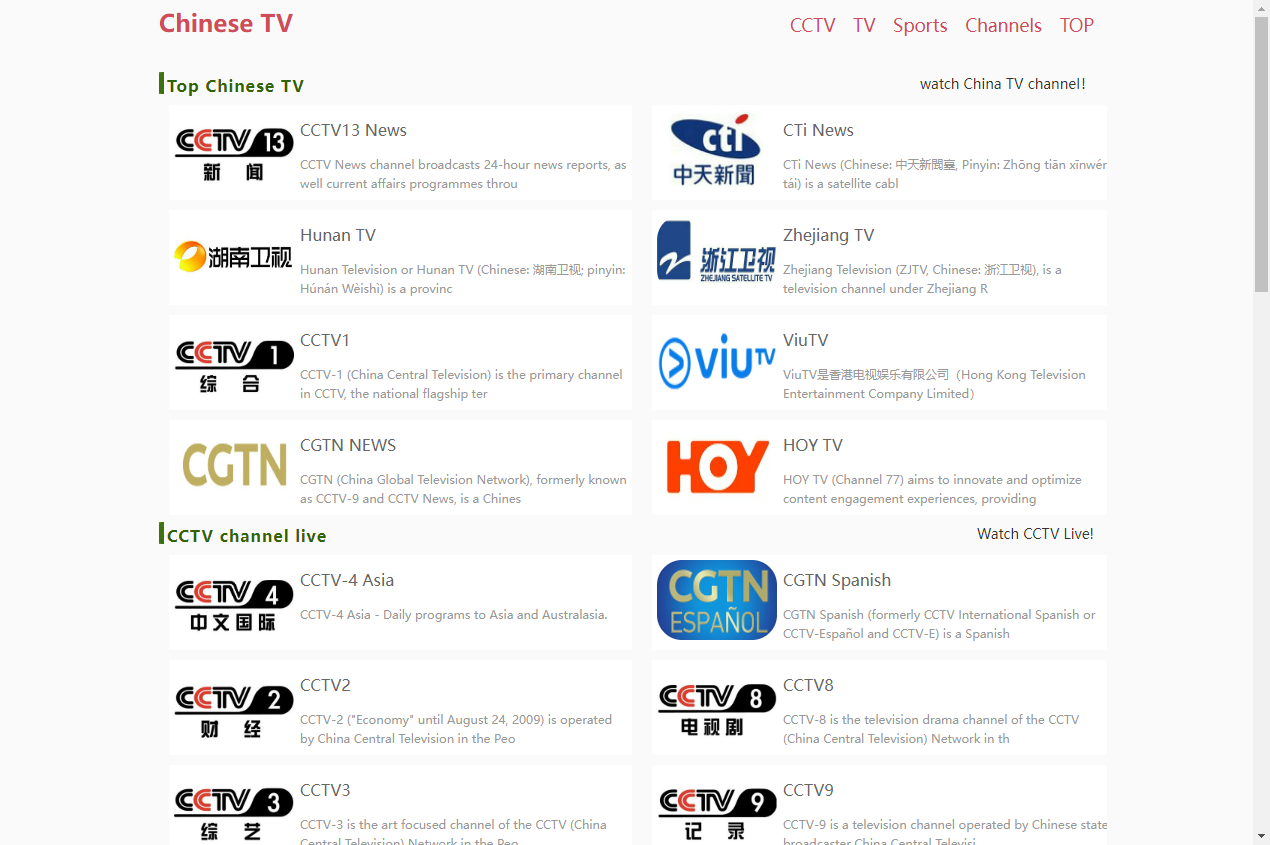
Task: Select the Zhejiang TV channel
Action: pos(828,235)
